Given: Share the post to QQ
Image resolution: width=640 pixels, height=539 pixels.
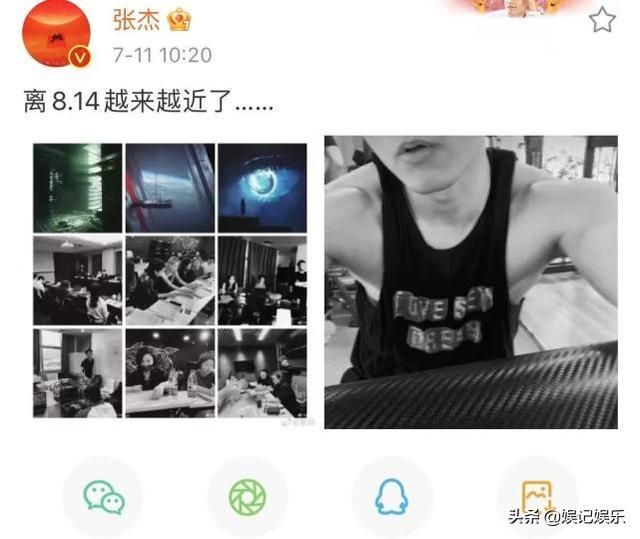Looking at the screenshot, I should click(391, 497).
